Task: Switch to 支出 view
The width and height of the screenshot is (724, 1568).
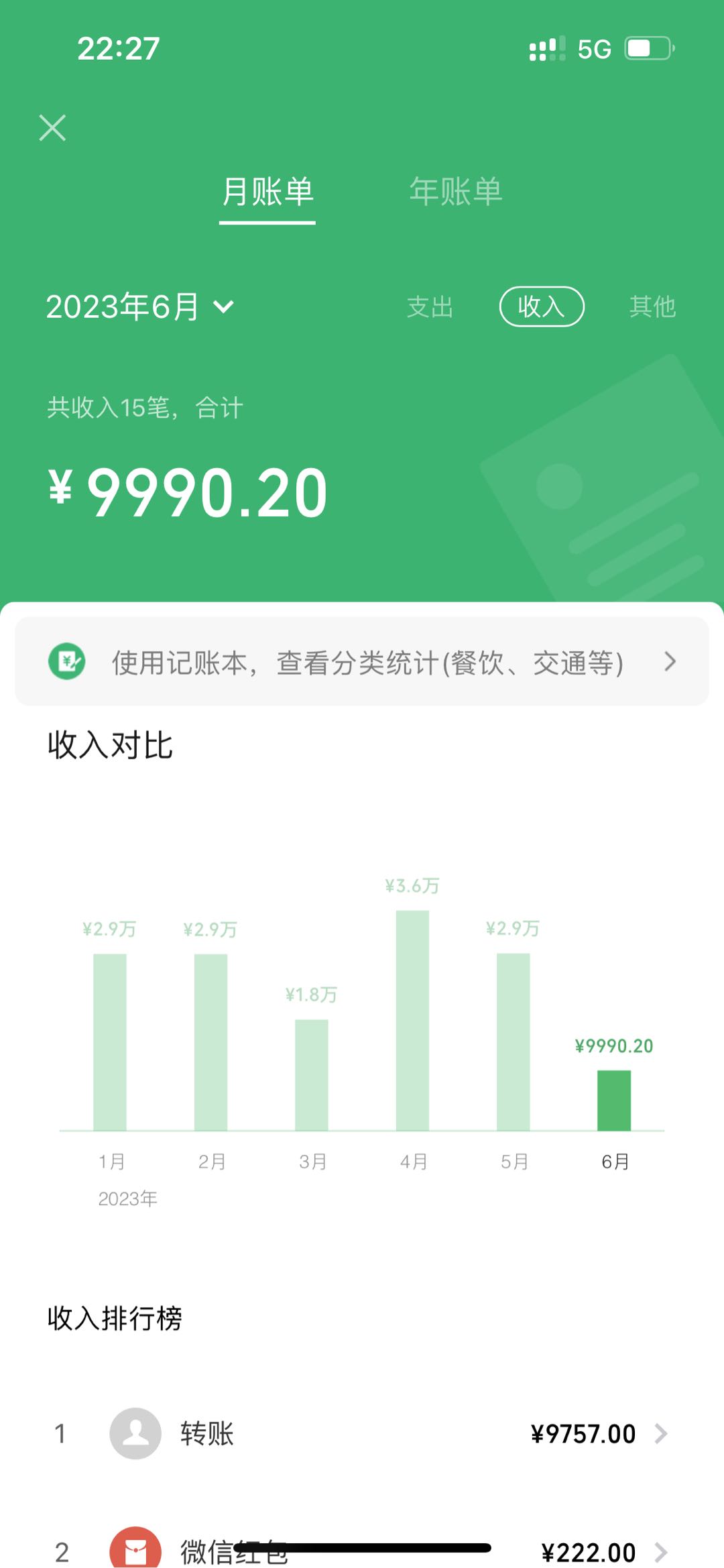Action: 430,307
